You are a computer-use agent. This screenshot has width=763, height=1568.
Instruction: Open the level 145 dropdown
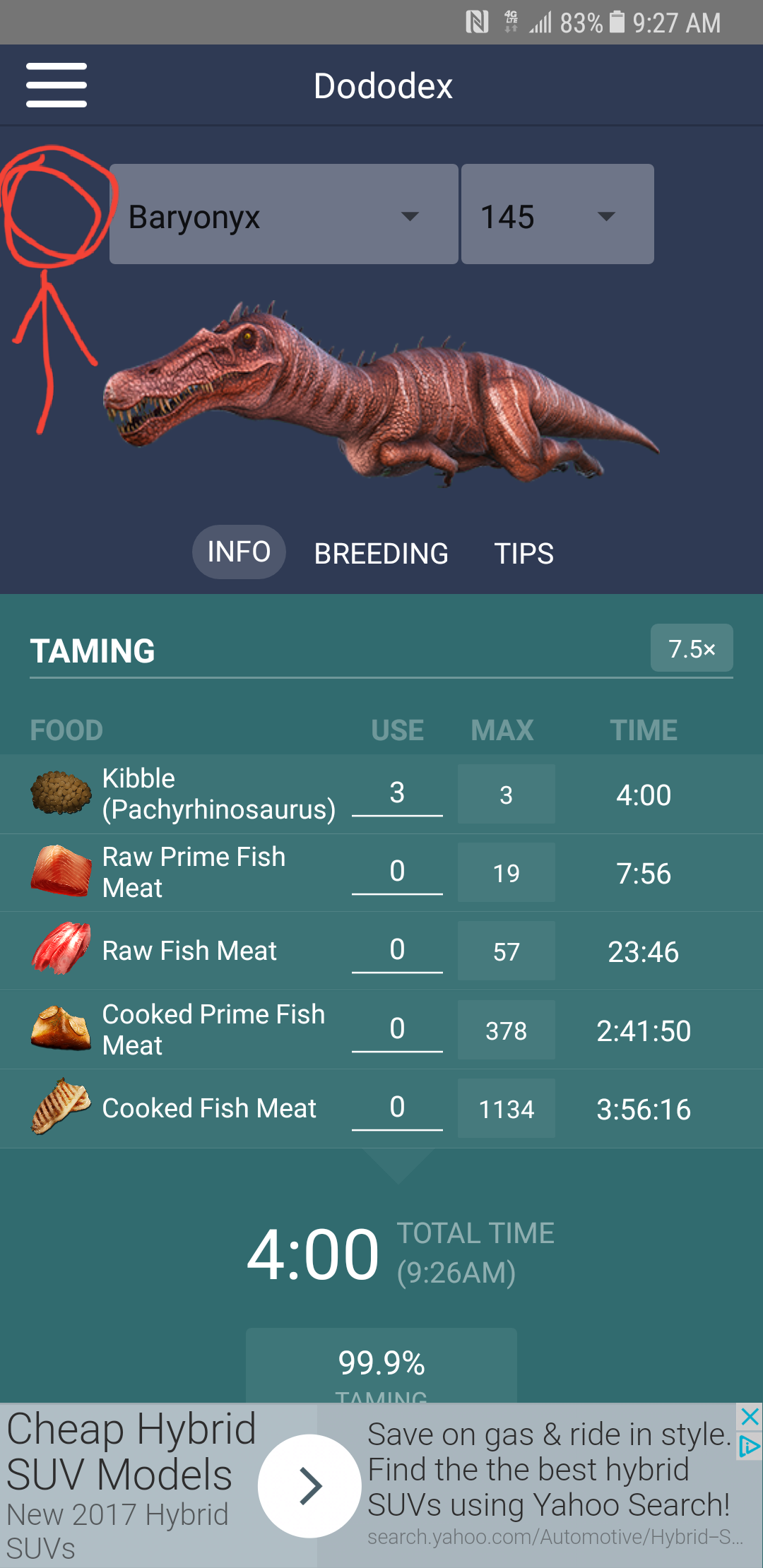557,215
